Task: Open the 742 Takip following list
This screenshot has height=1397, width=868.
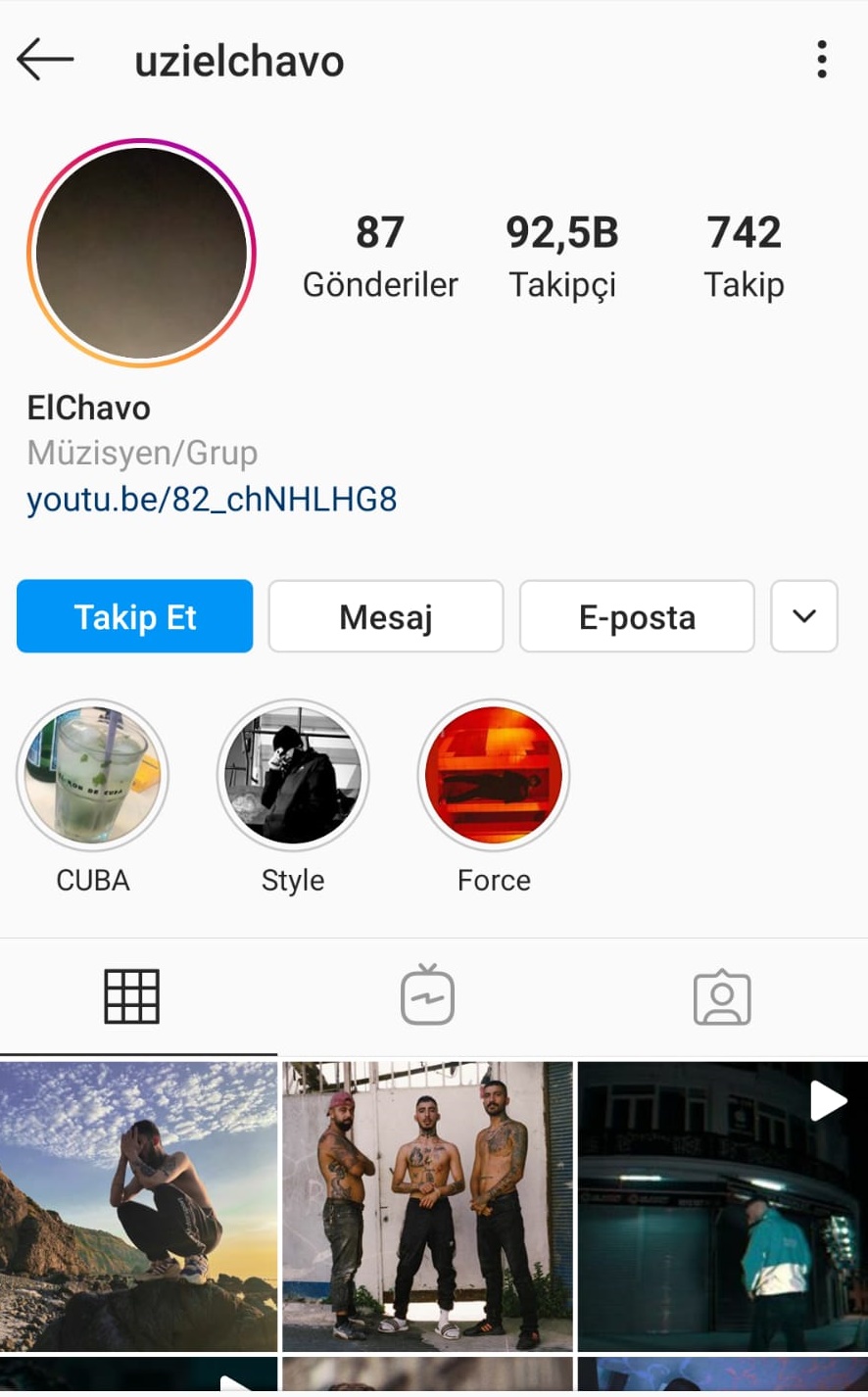Action: [x=744, y=257]
